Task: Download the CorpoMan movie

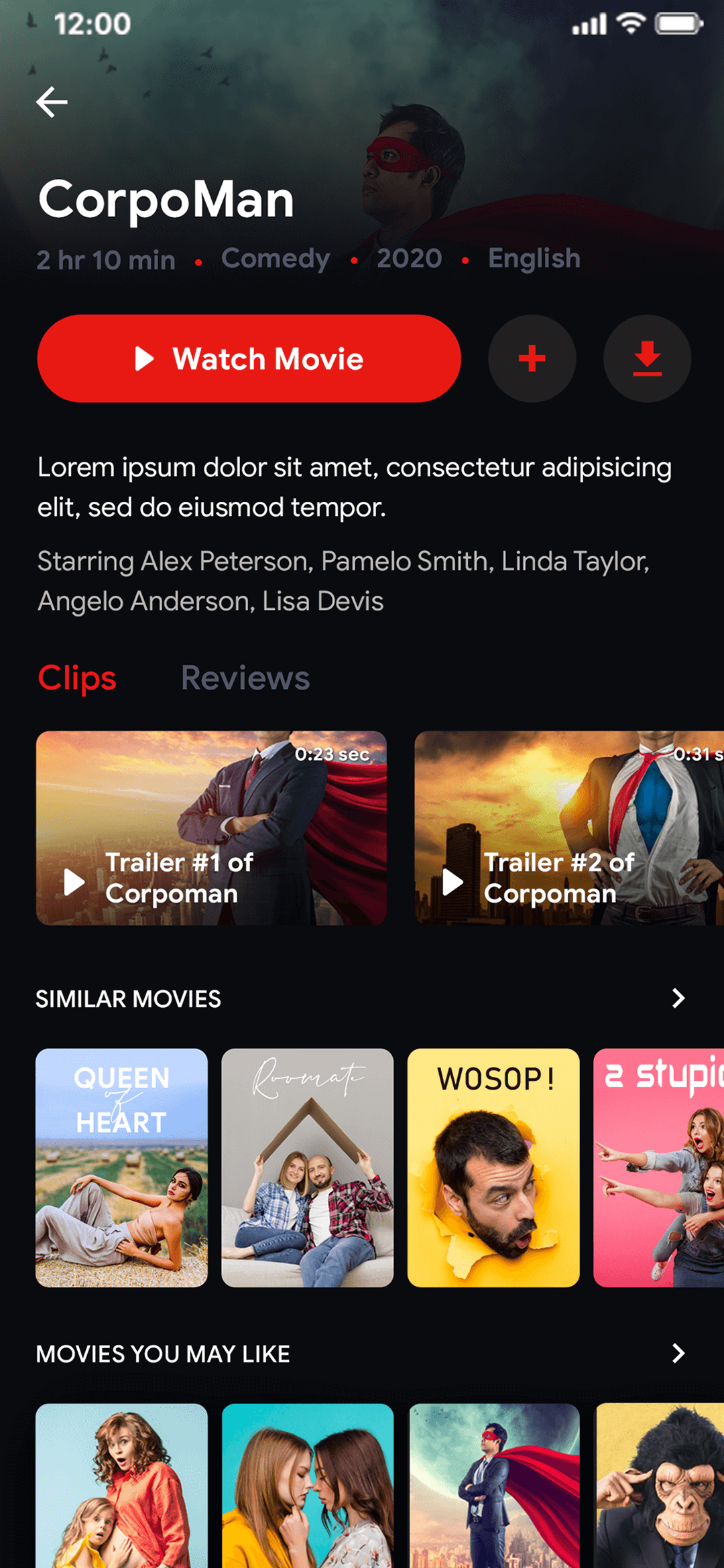Action: click(x=647, y=358)
